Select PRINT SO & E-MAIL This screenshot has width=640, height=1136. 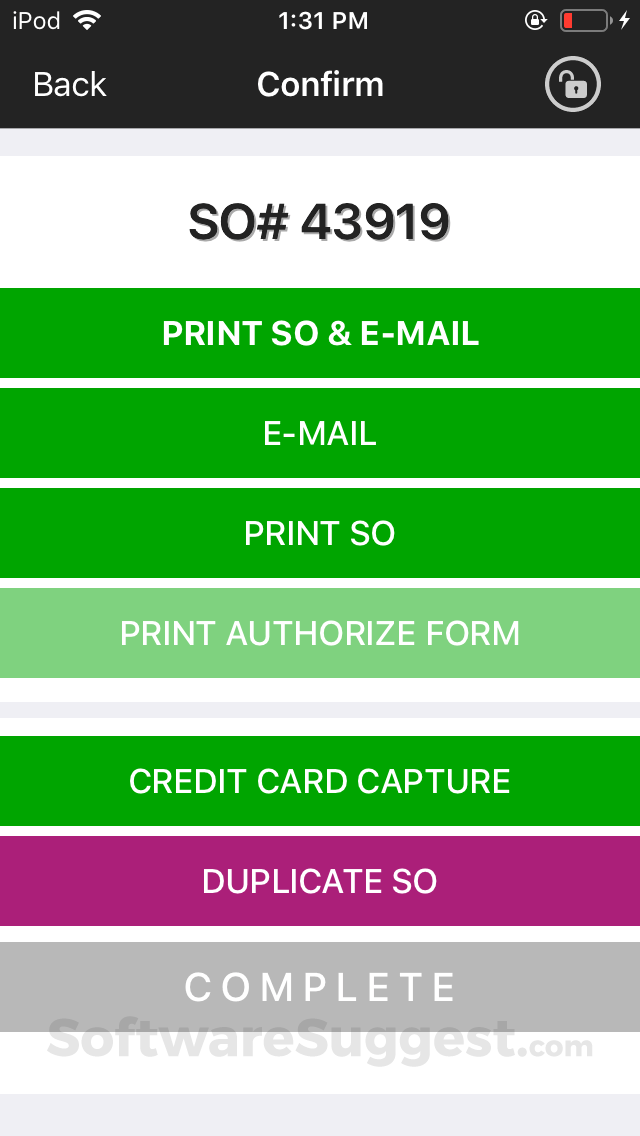point(320,333)
